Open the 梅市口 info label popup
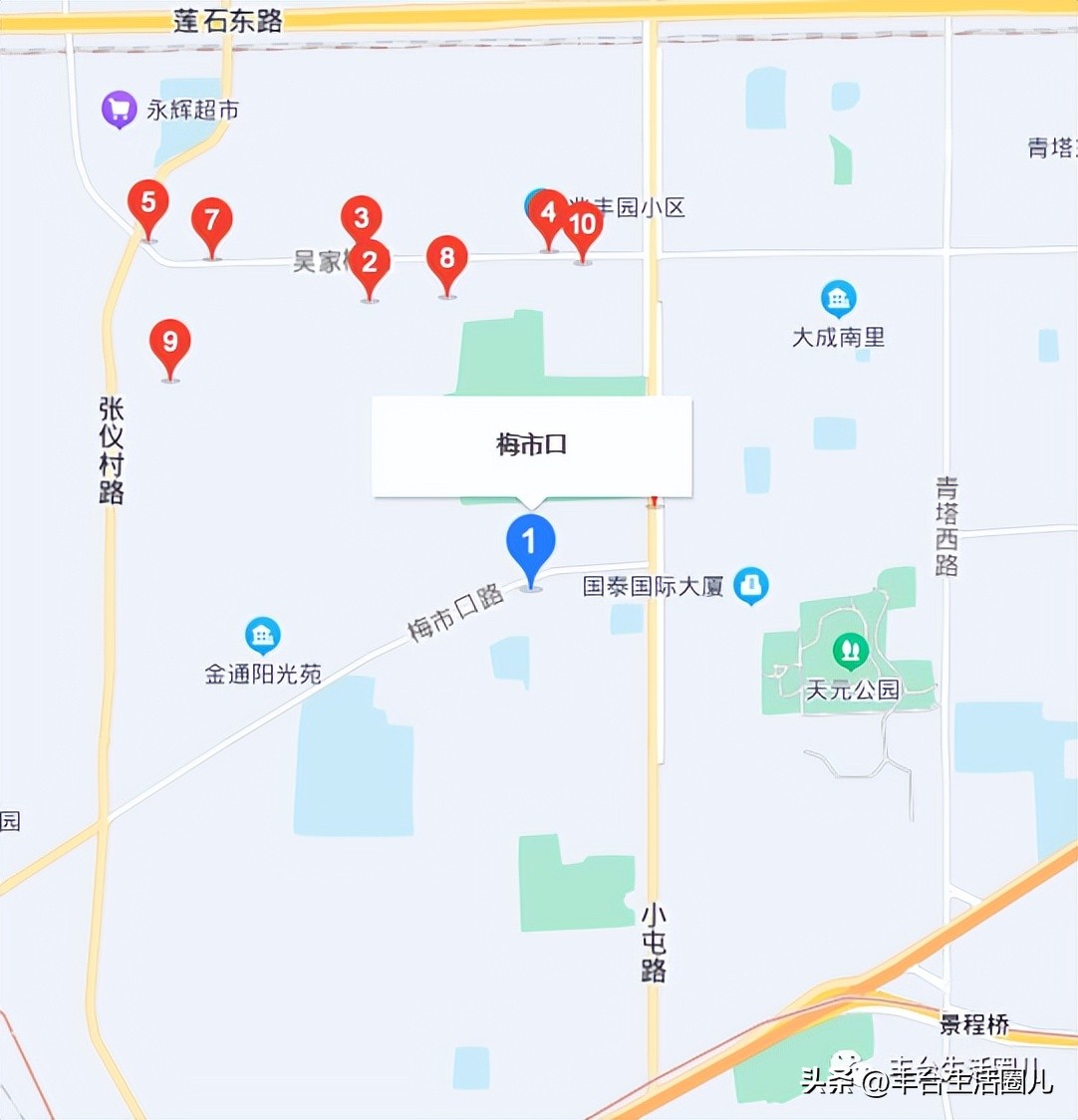1078x1120 pixels. click(531, 445)
